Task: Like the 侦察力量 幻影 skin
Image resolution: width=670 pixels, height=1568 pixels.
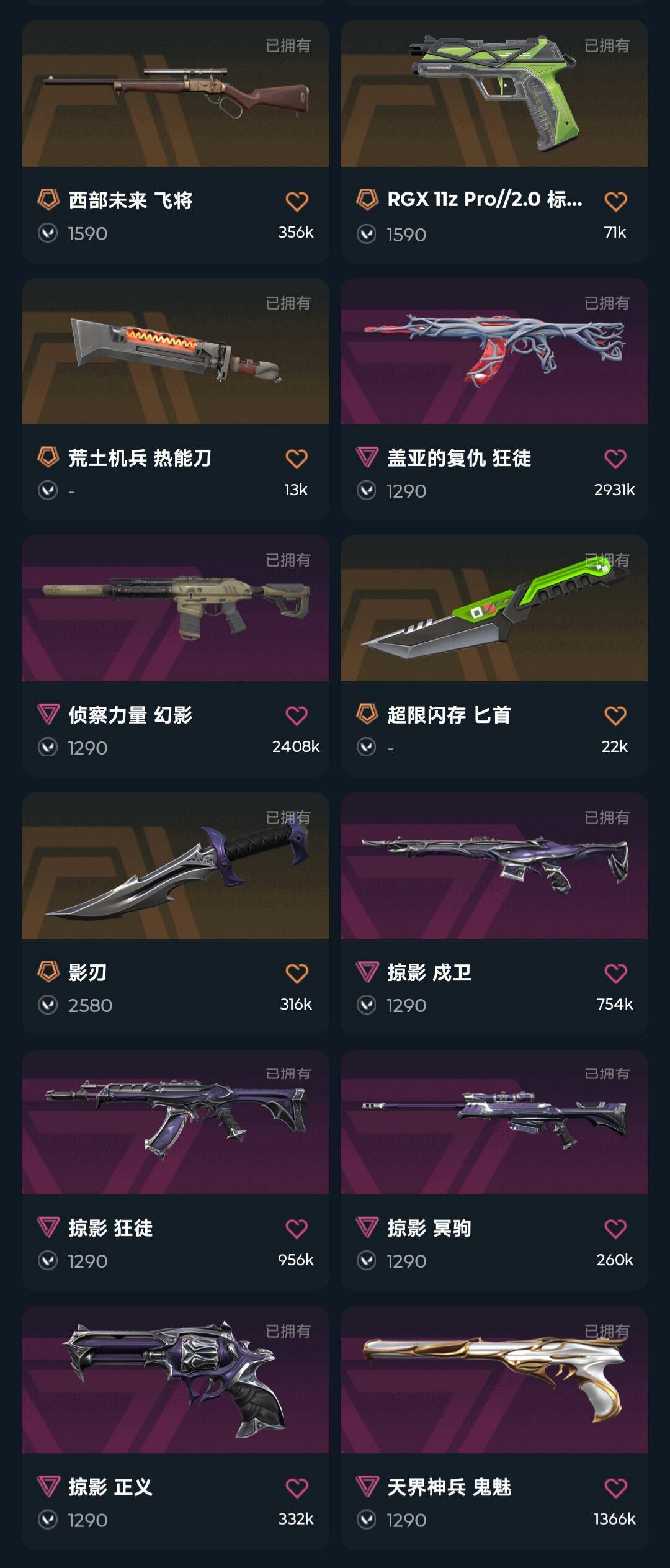Action: tap(297, 716)
